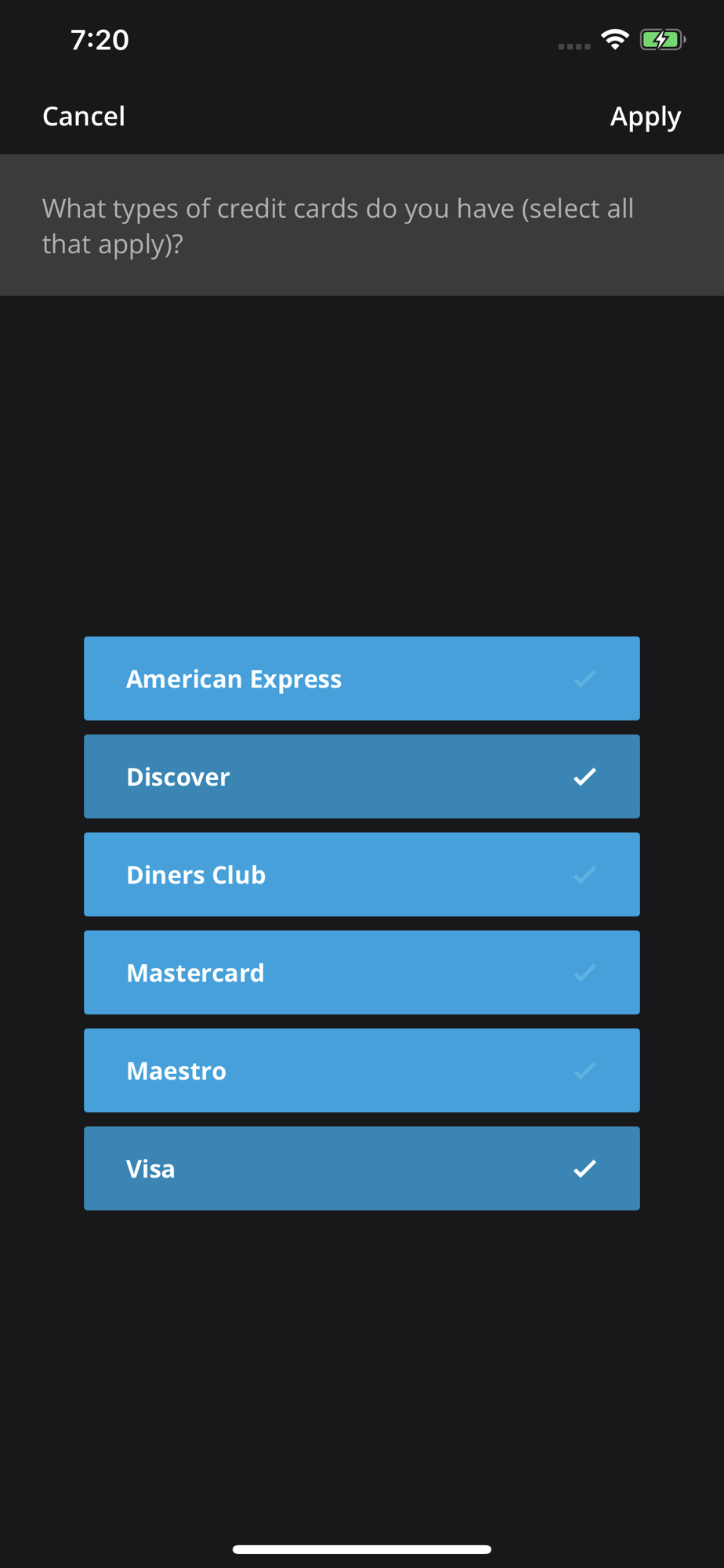This screenshot has width=724, height=1568.
Task: Deselect the Discover option
Action: pos(362,776)
